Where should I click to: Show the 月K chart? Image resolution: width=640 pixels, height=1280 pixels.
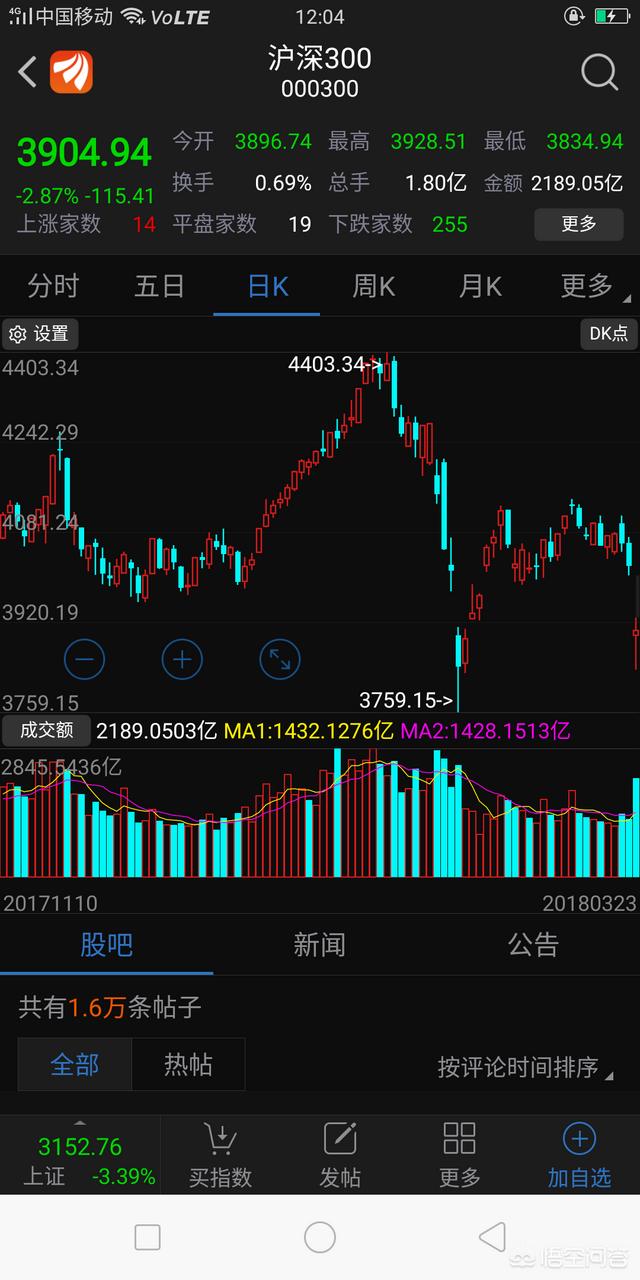point(479,287)
